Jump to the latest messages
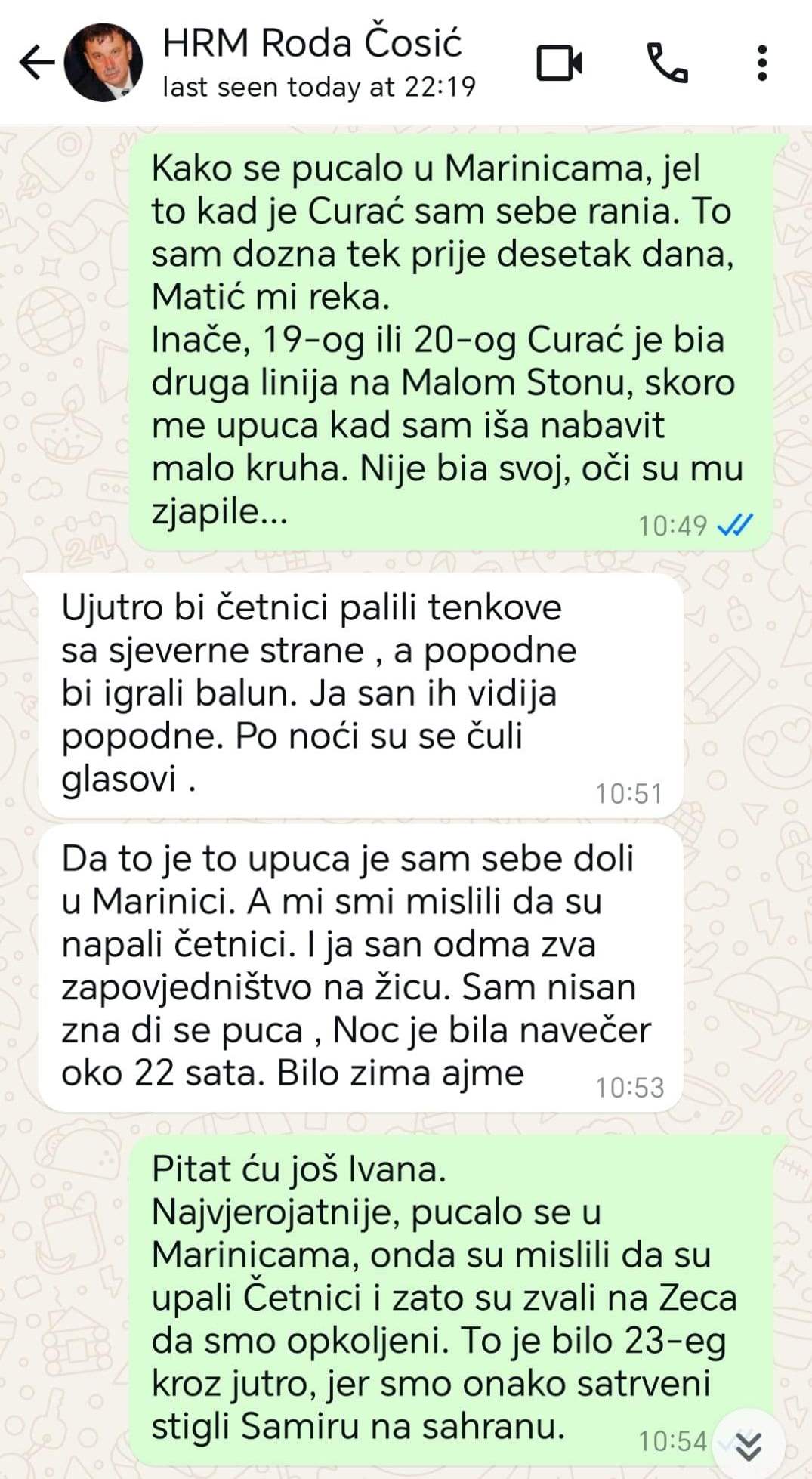The width and height of the screenshot is (812, 1479). 749,1445
